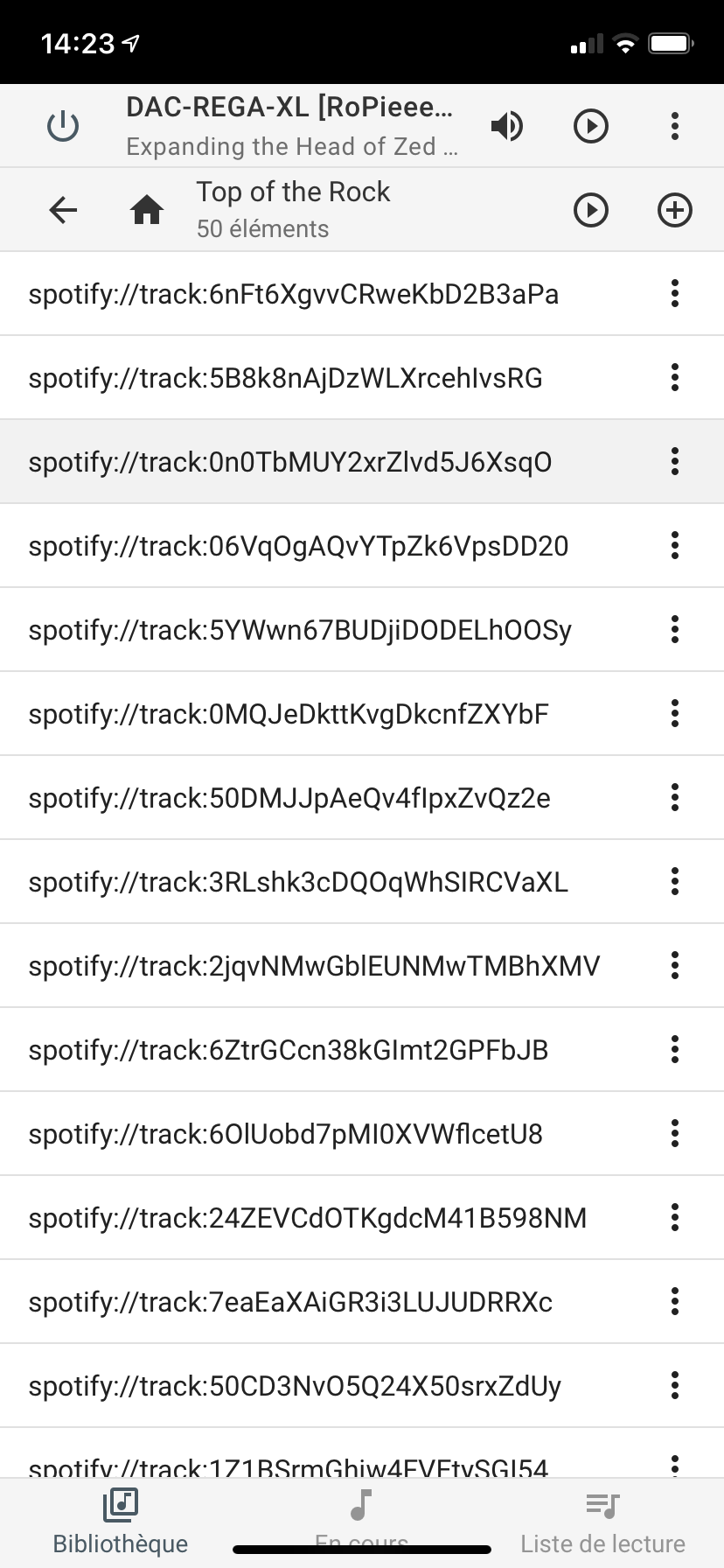The height and width of the screenshot is (1568, 724).
Task: Open track 24ZEVCdOTKgdcM41B598NM
Action: pyautogui.click(x=308, y=1218)
